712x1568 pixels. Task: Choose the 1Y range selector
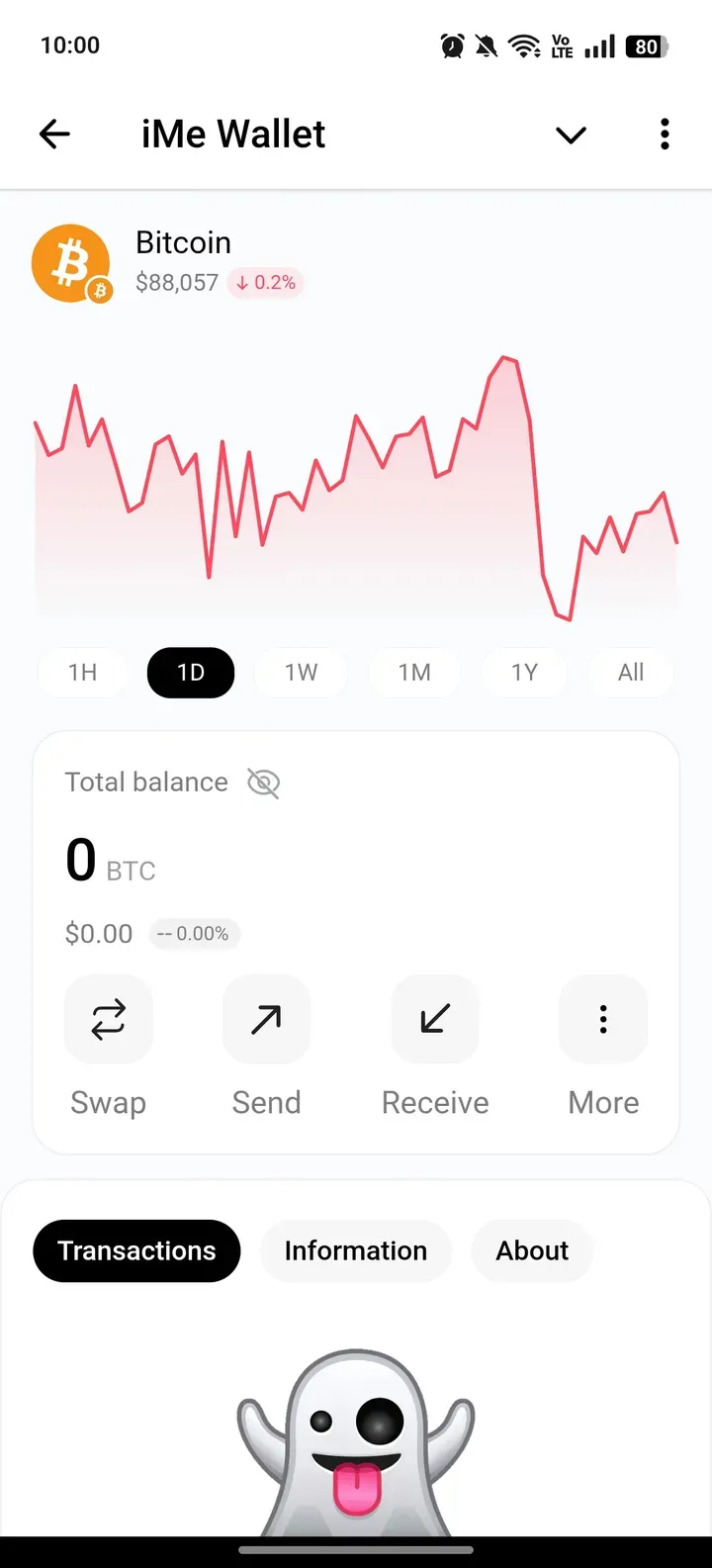tap(524, 672)
